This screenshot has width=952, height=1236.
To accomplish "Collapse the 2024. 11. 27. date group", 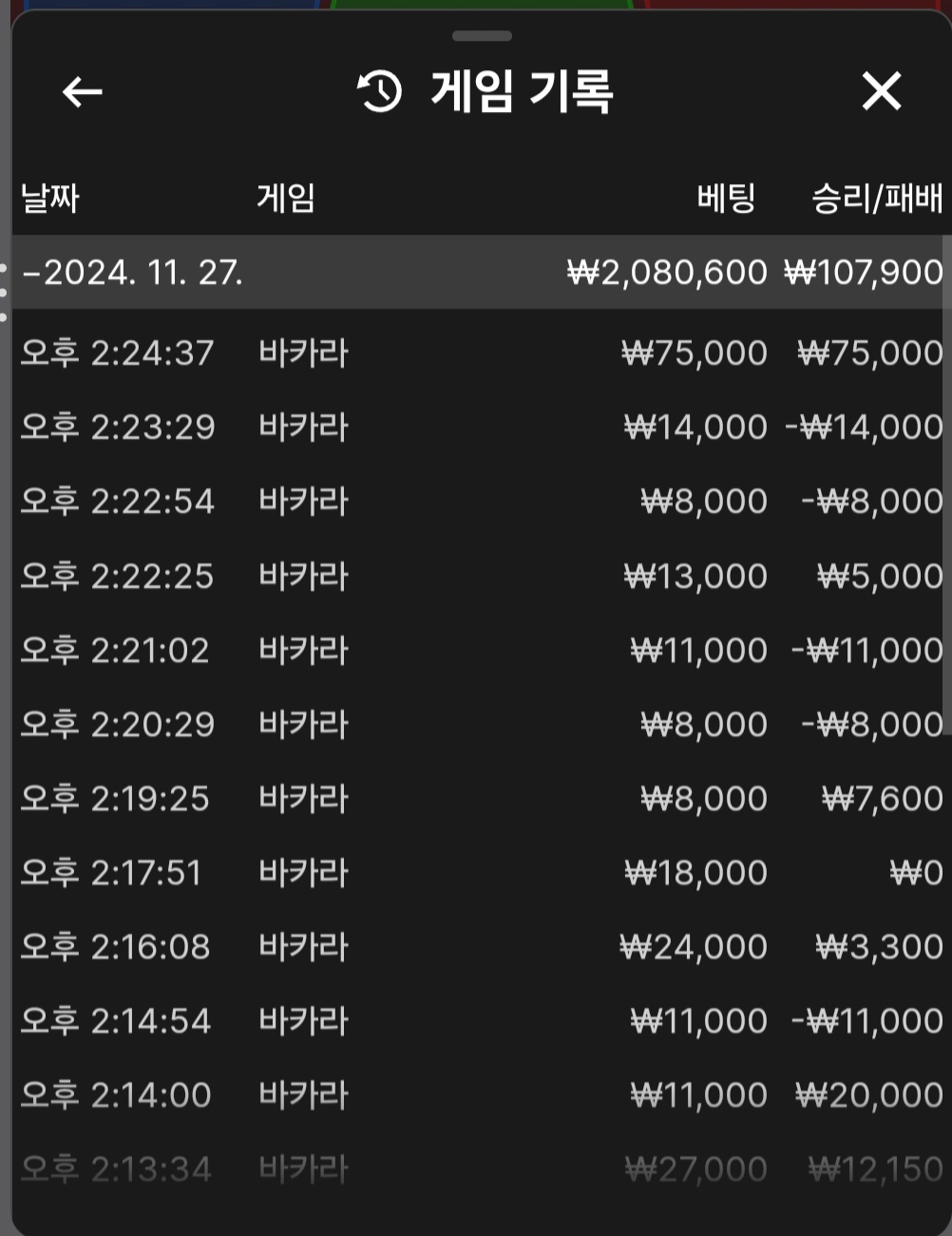I will [133, 273].
